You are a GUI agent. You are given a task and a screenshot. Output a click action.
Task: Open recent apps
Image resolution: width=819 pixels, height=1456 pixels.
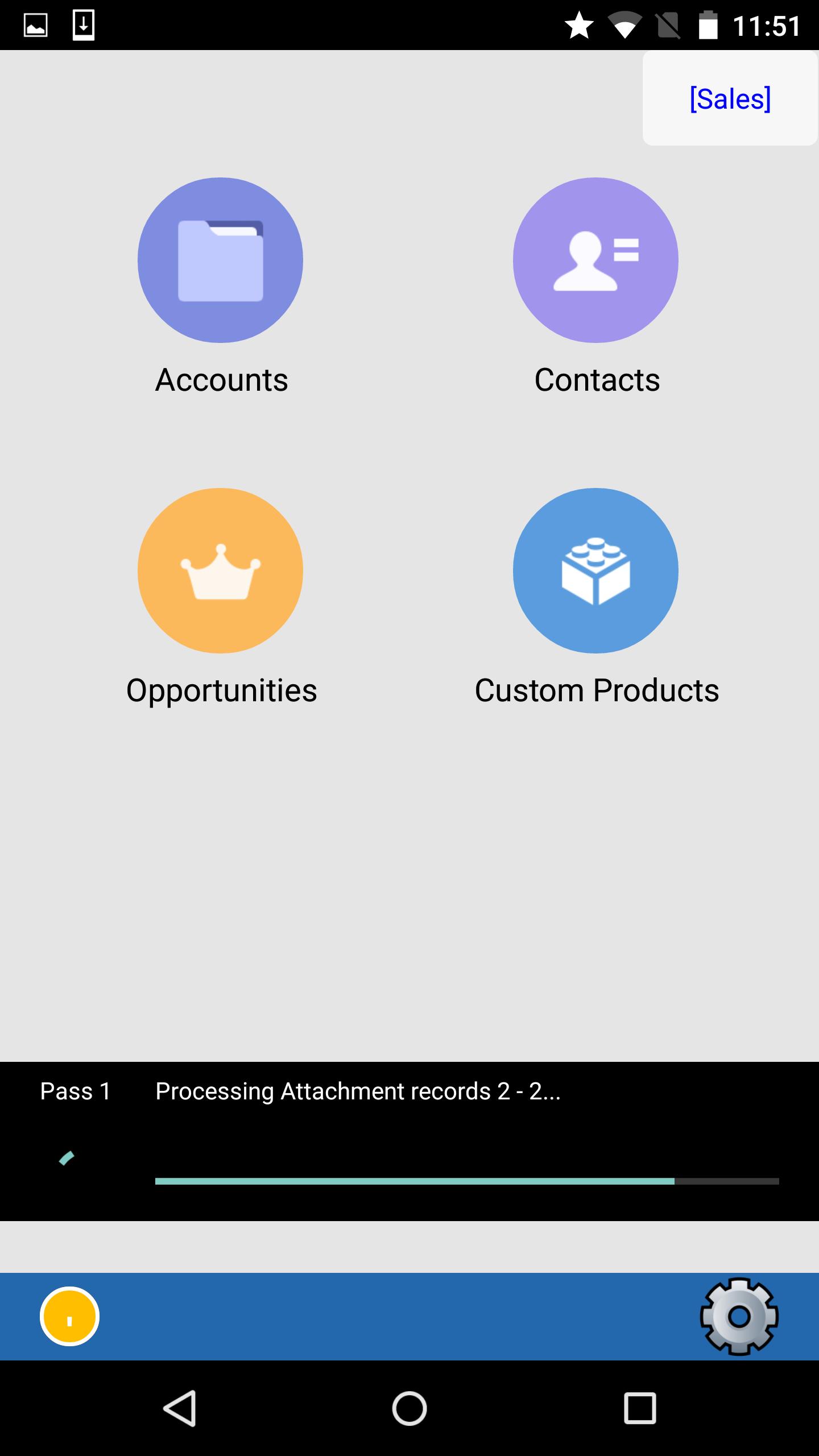click(x=639, y=1408)
